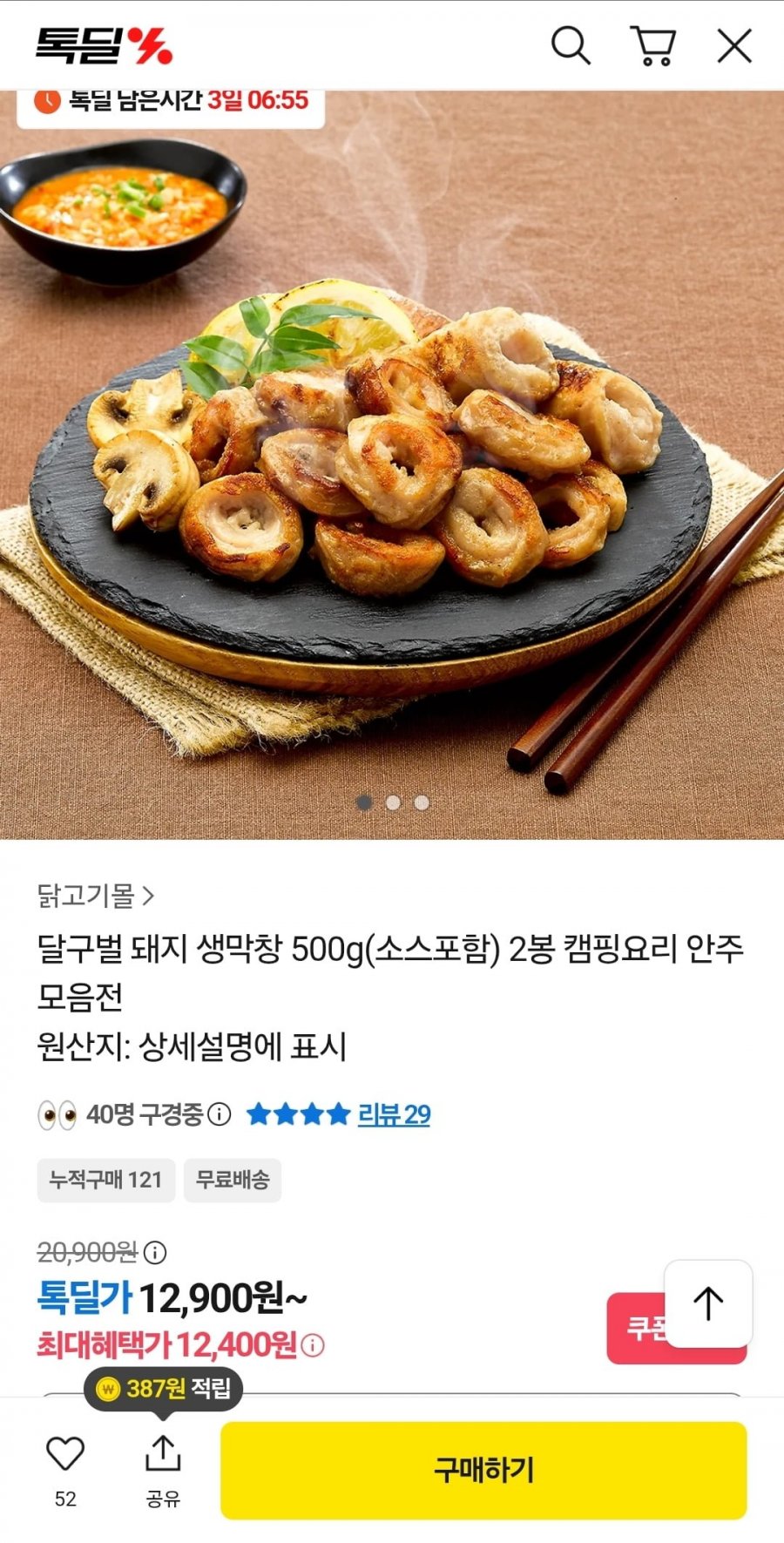Image resolution: width=784 pixels, height=1543 pixels.
Task: Open the 닭고기몰 store page
Action: coord(96,895)
